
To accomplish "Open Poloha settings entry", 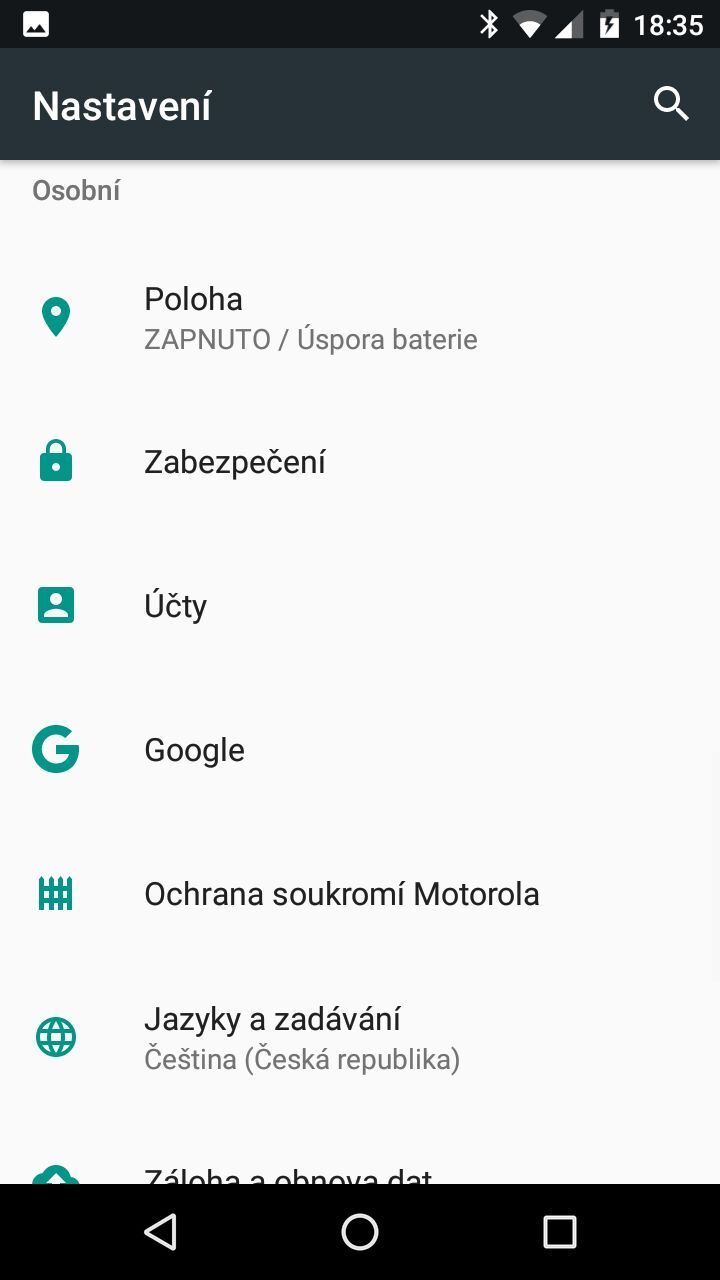I will point(300,317).
